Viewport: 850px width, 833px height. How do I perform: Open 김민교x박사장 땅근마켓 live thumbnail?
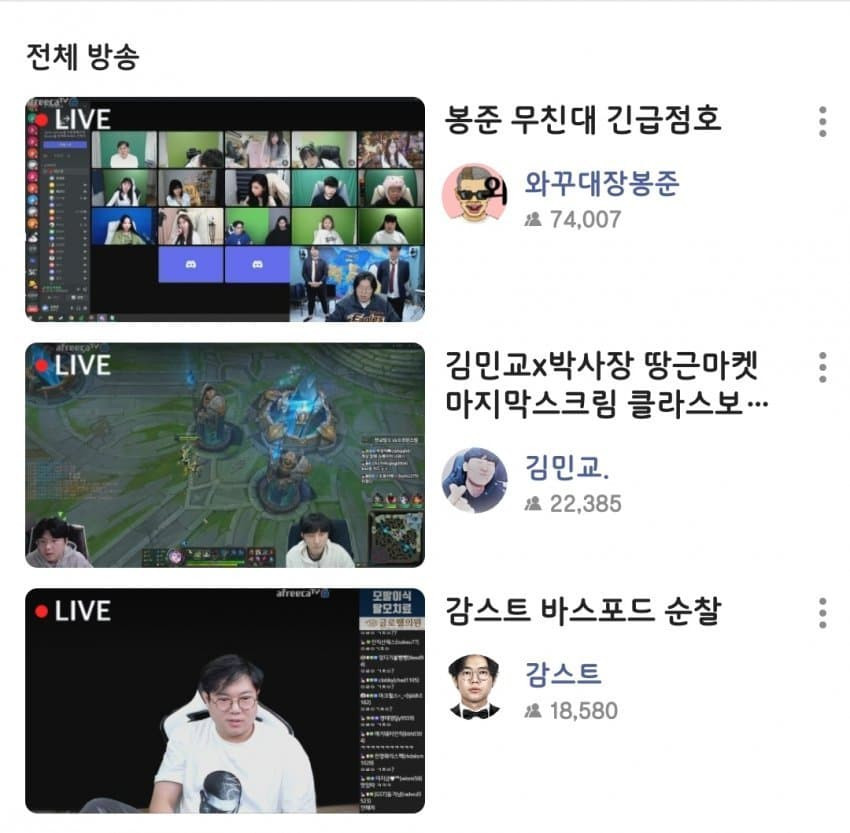tap(225, 455)
